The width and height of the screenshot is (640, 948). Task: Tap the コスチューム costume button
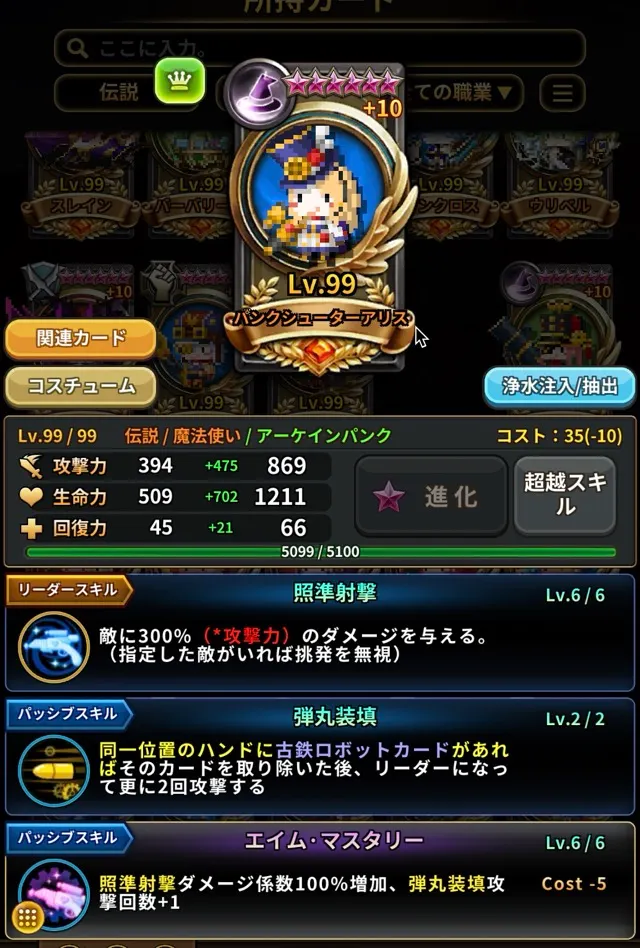tap(80, 386)
